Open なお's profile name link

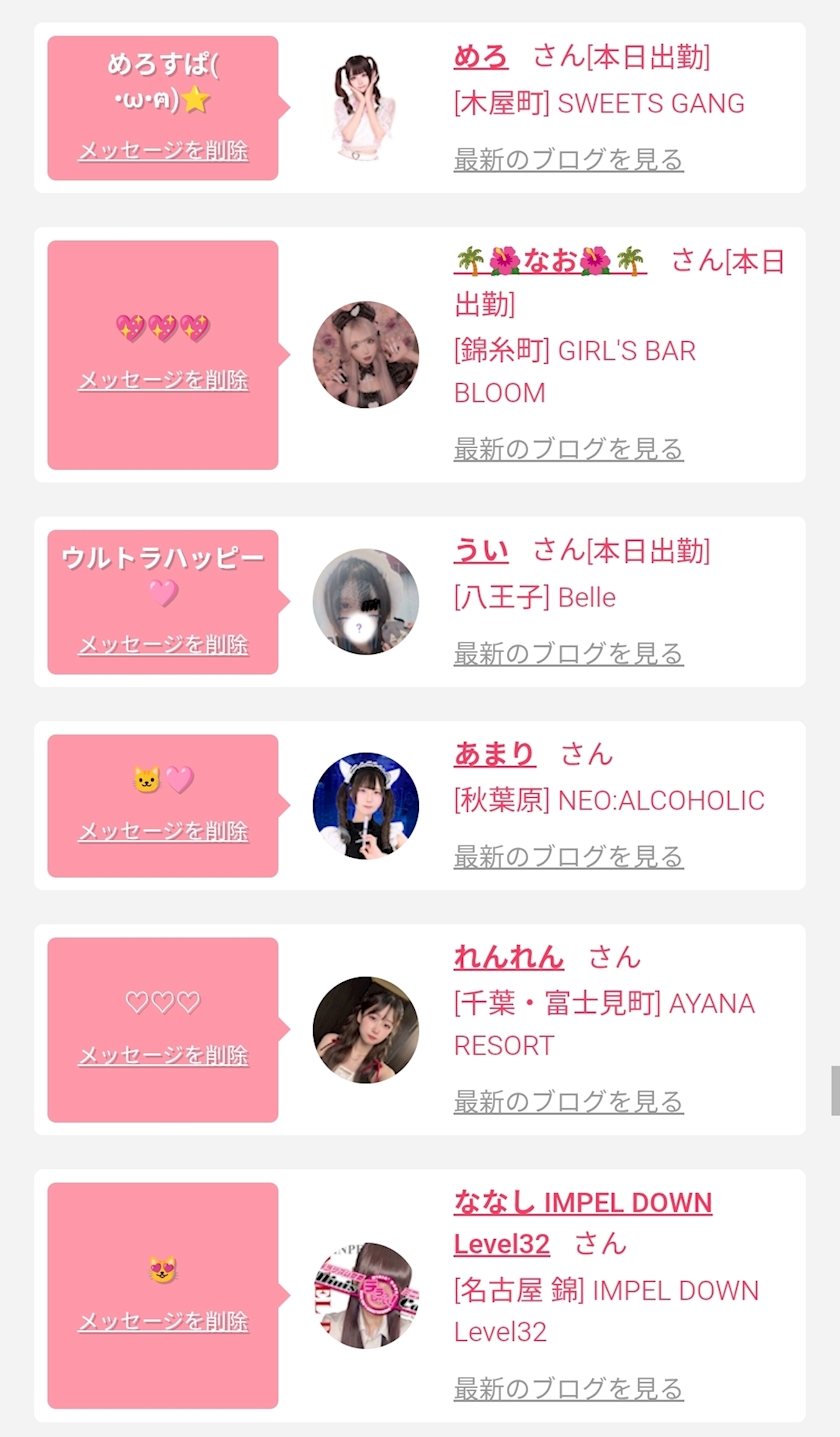[550, 262]
